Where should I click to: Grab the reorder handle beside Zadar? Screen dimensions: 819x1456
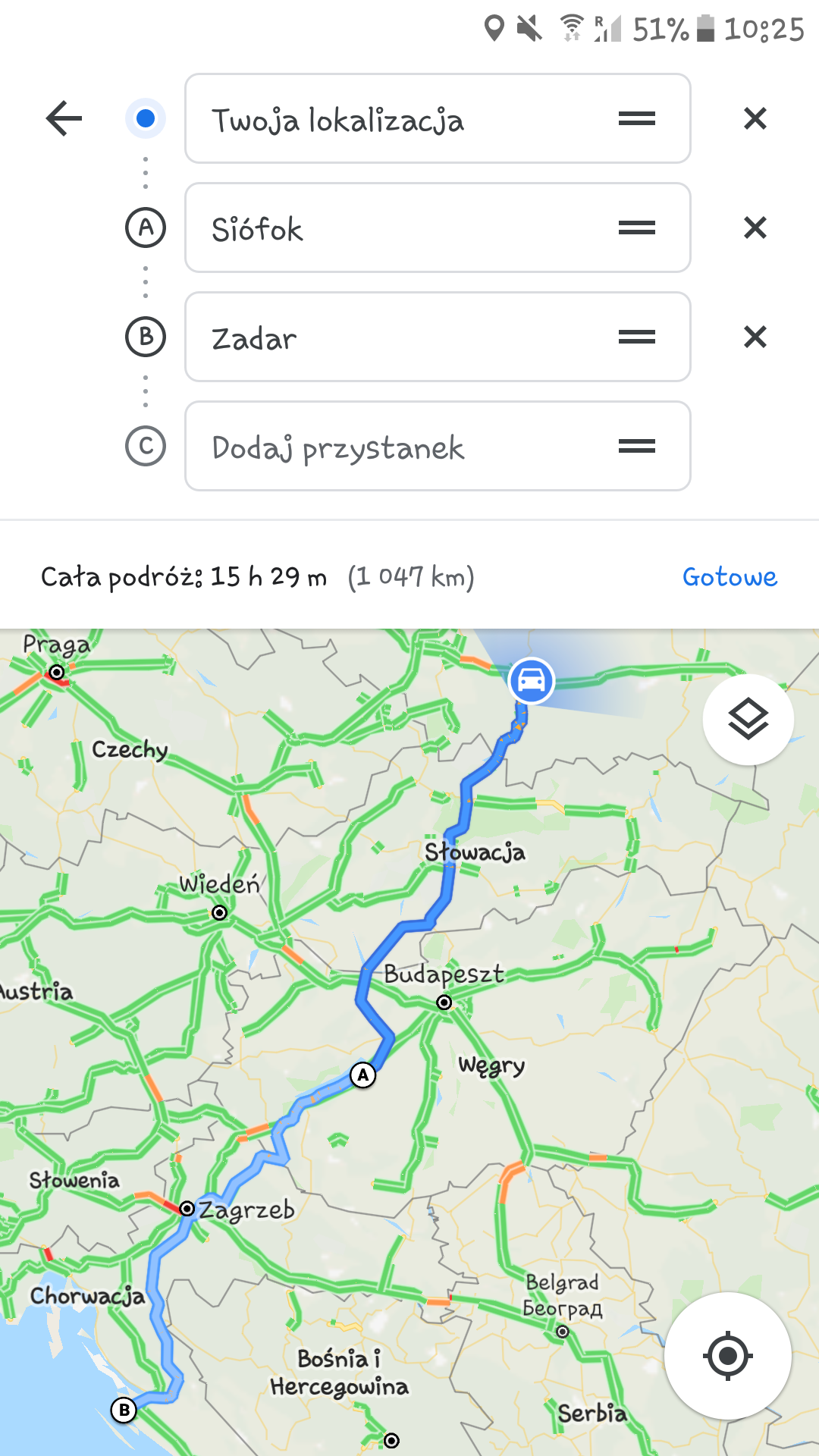tap(635, 337)
